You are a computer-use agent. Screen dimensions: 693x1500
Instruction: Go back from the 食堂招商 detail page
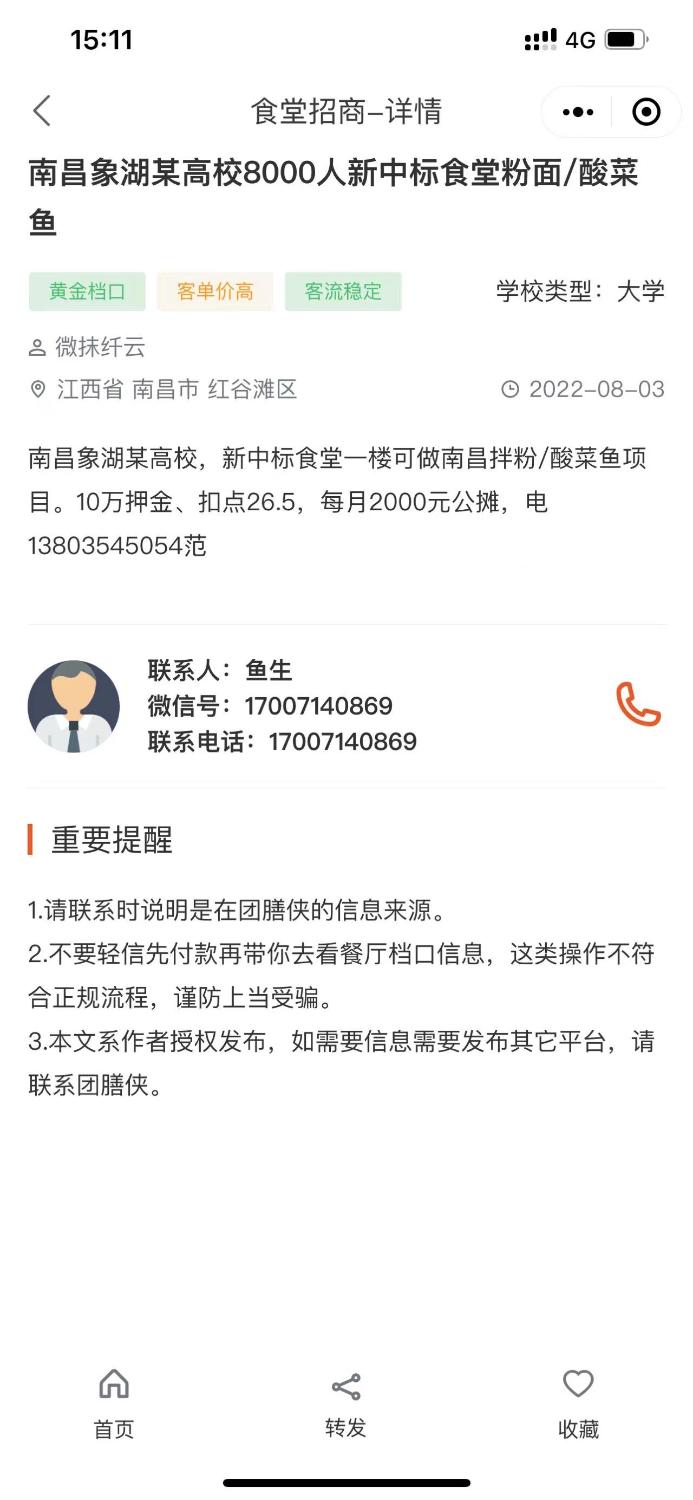click(x=42, y=111)
